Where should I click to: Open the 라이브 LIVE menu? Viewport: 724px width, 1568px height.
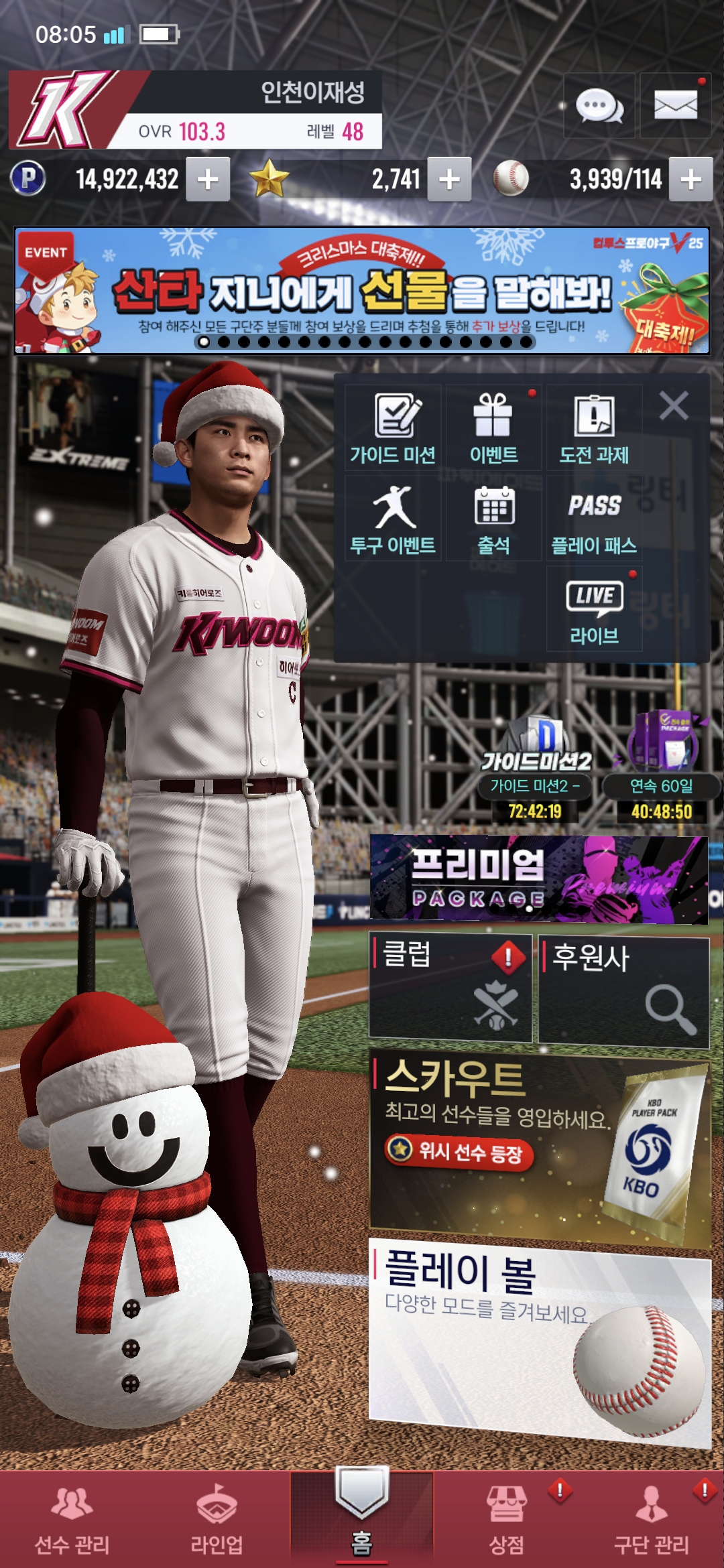point(594,609)
